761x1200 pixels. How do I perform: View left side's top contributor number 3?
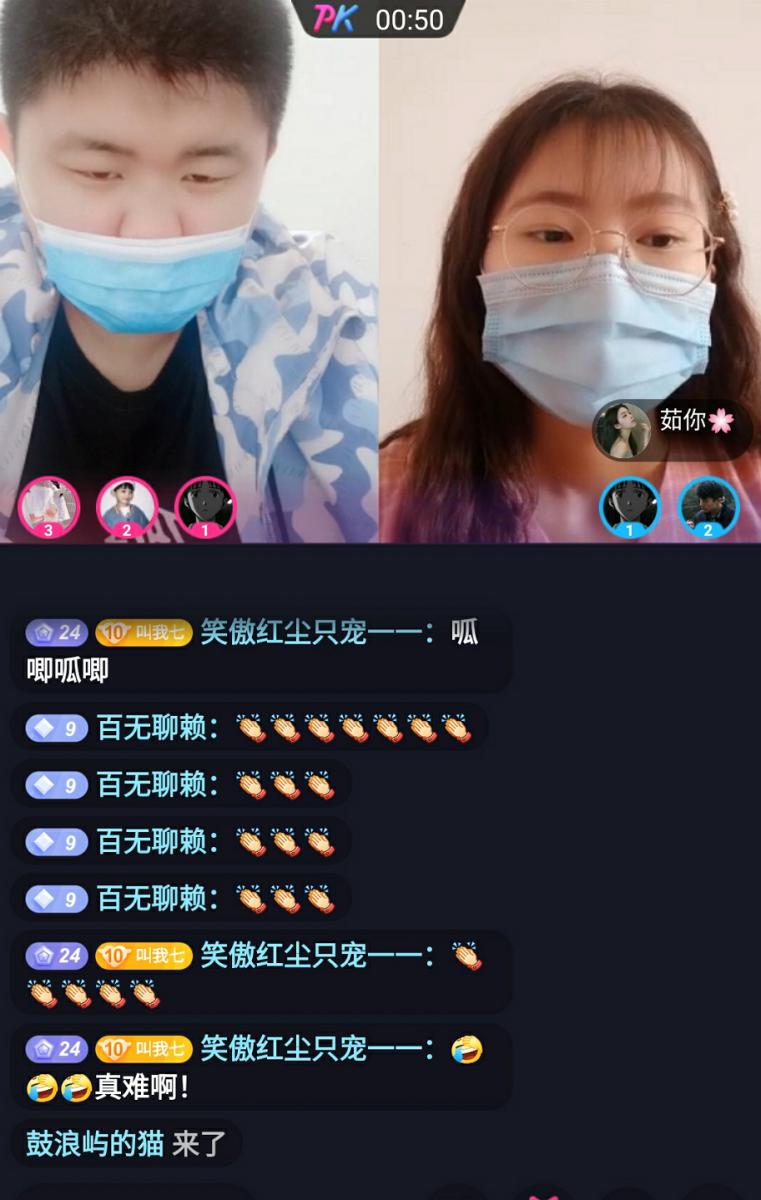48,506
